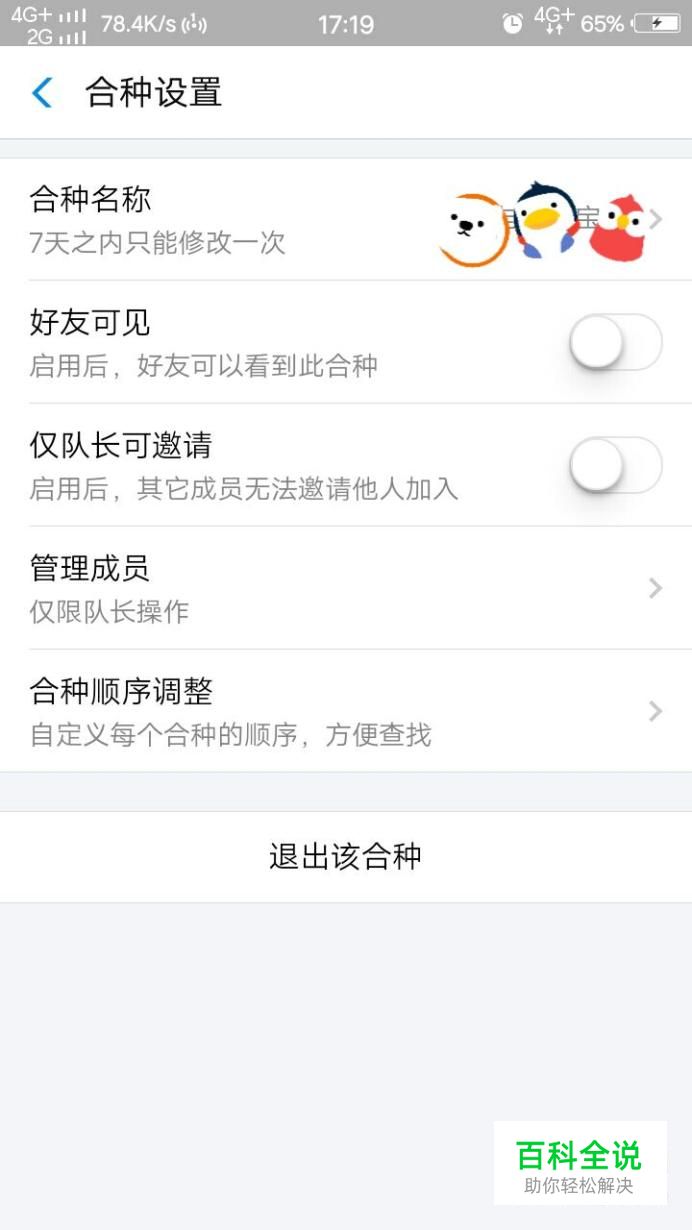Open the 合种名称 row to rename
Viewport: 692px width, 1230px height.
click(x=346, y=219)
